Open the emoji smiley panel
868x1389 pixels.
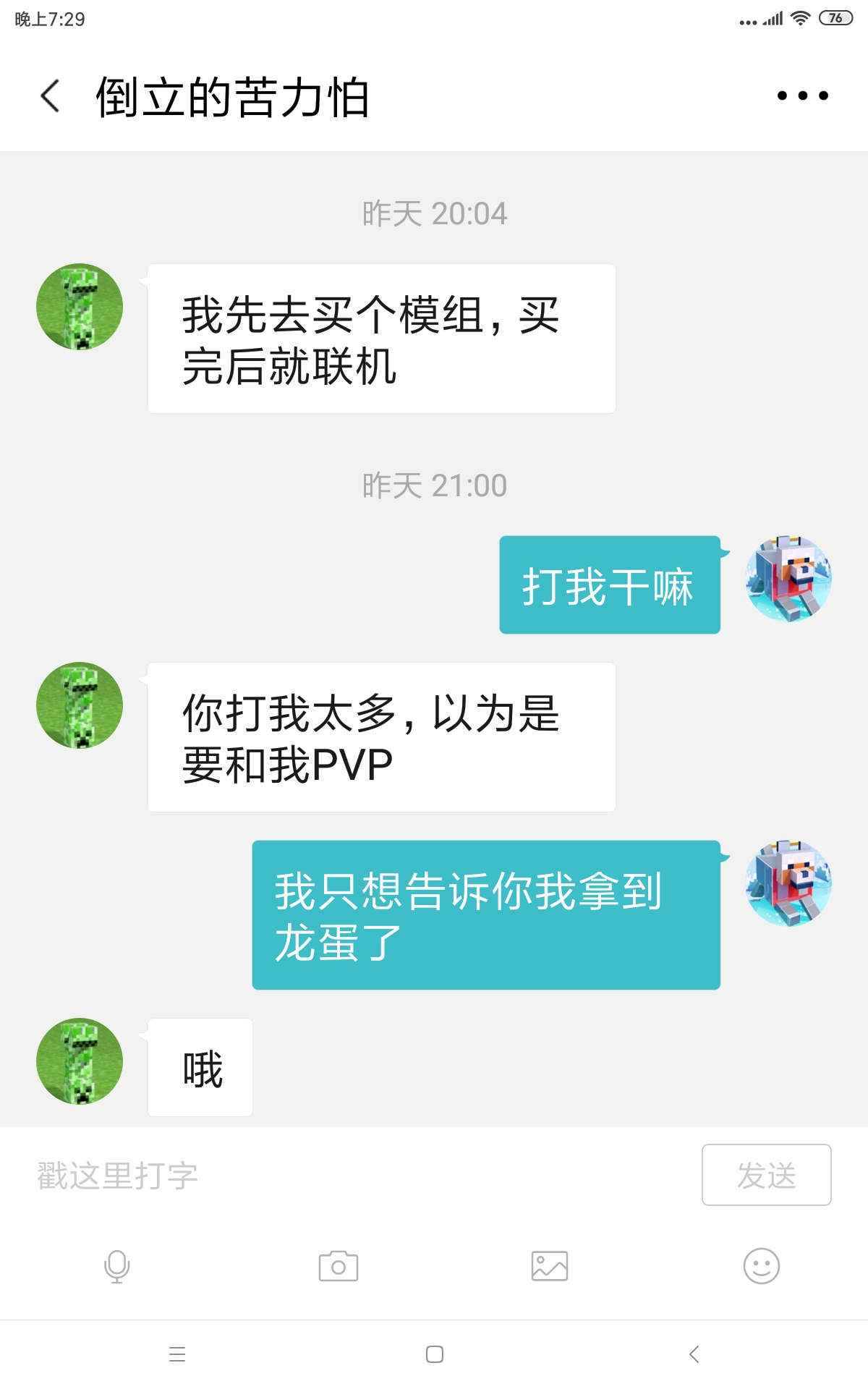coord(761,1266)
